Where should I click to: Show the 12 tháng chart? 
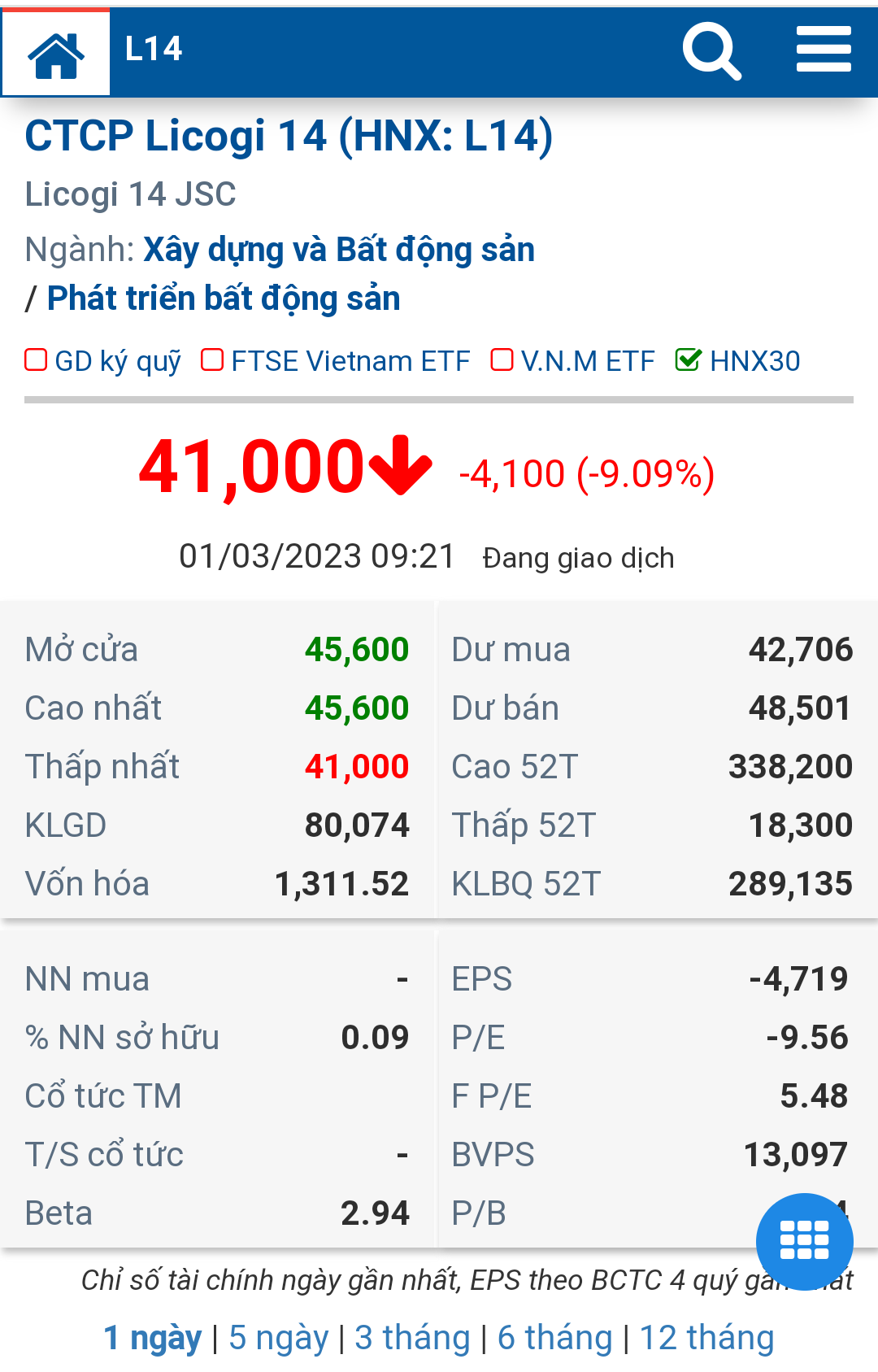tap(706, 1338)
